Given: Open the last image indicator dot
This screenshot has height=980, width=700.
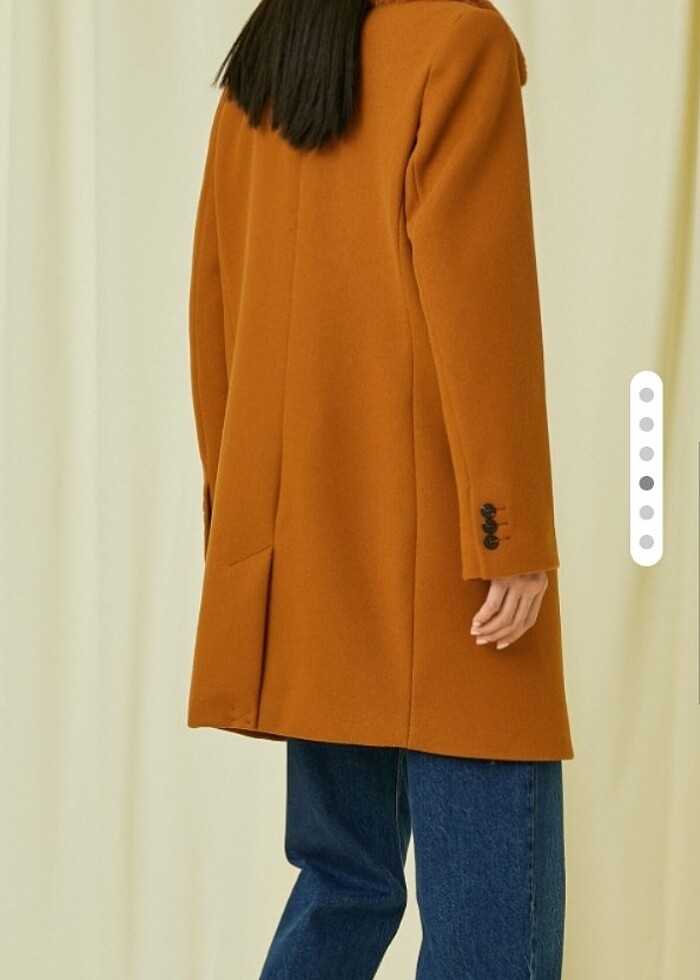Looking at the screenshot, I should [646, 542].
